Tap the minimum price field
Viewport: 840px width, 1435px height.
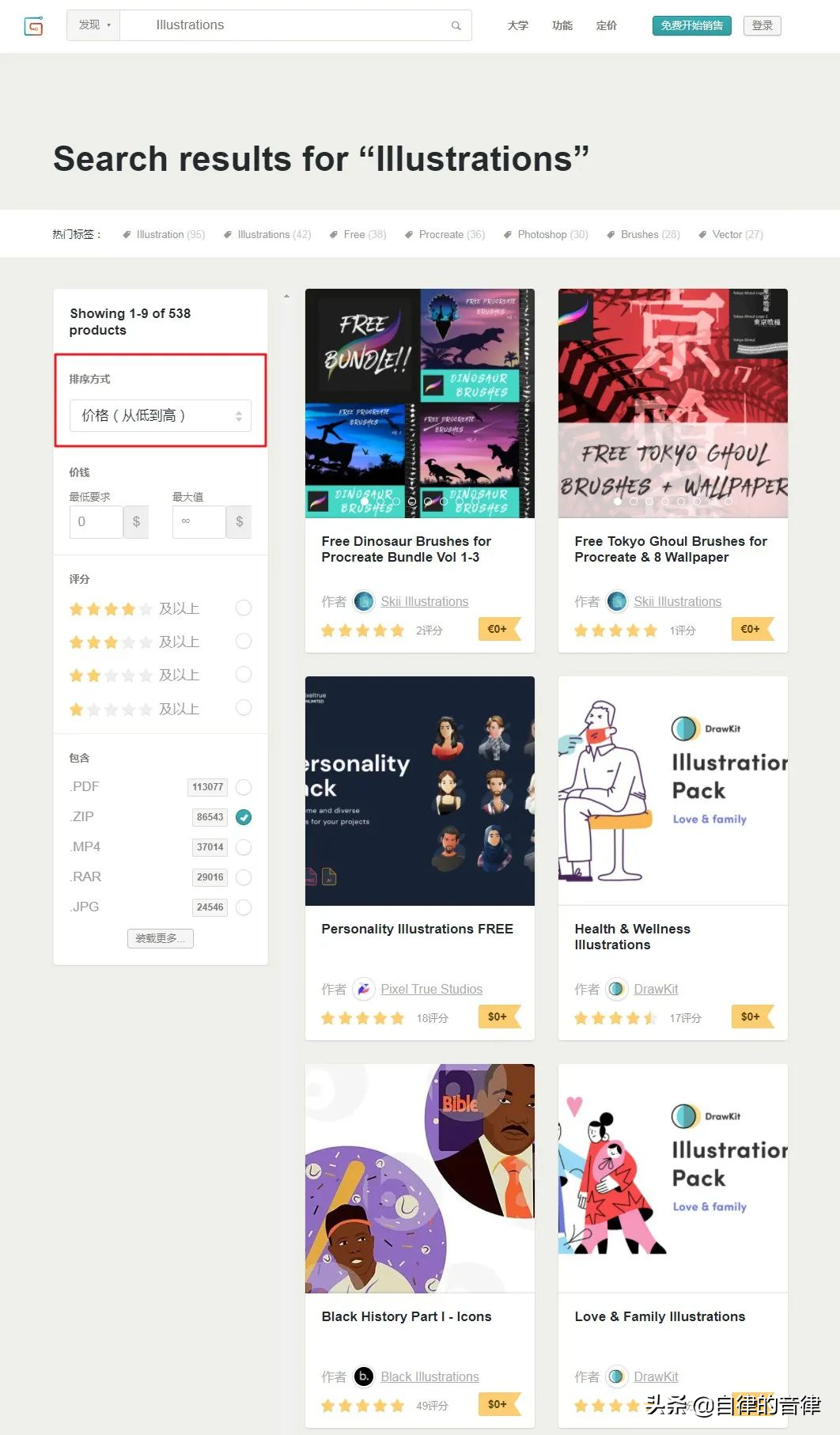[96, 522]
